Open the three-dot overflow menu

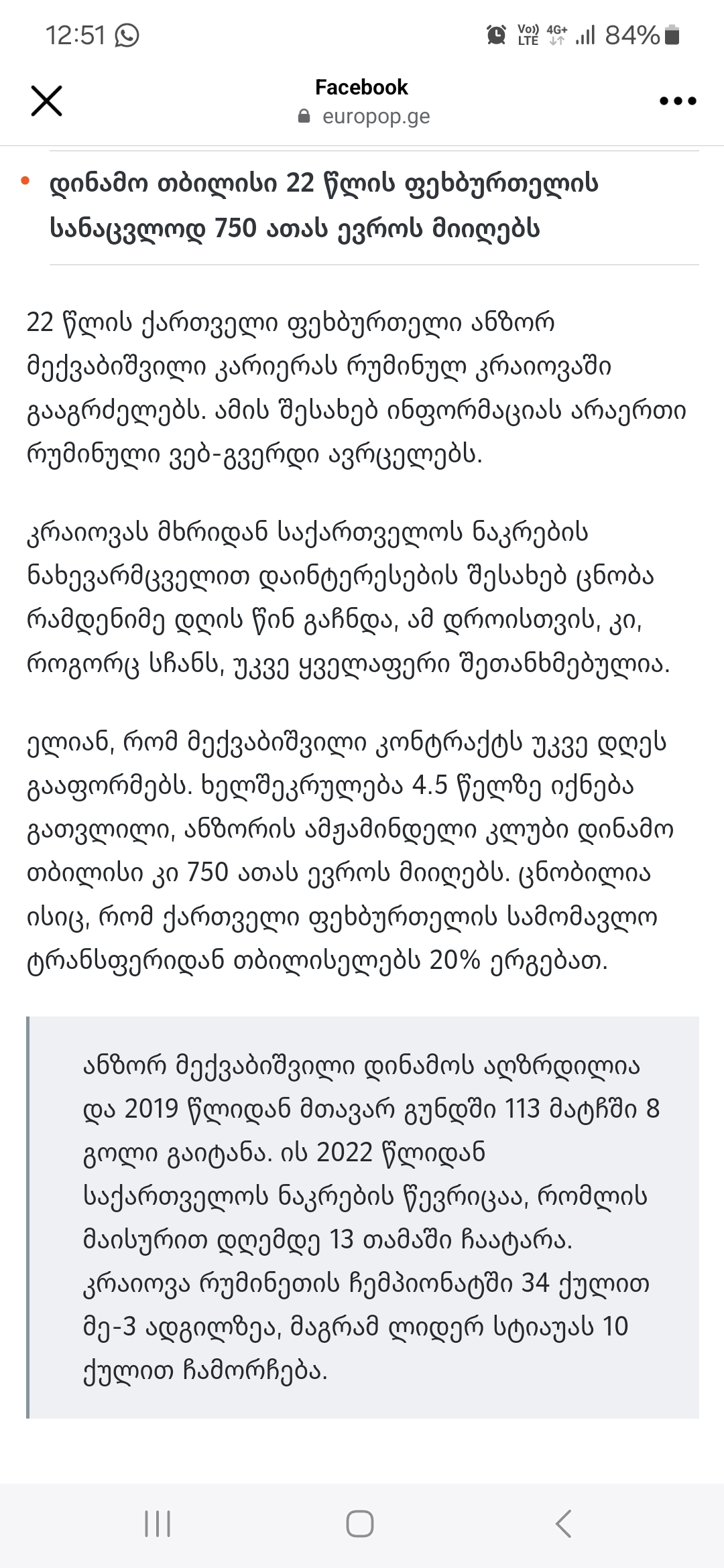point(677,101)
